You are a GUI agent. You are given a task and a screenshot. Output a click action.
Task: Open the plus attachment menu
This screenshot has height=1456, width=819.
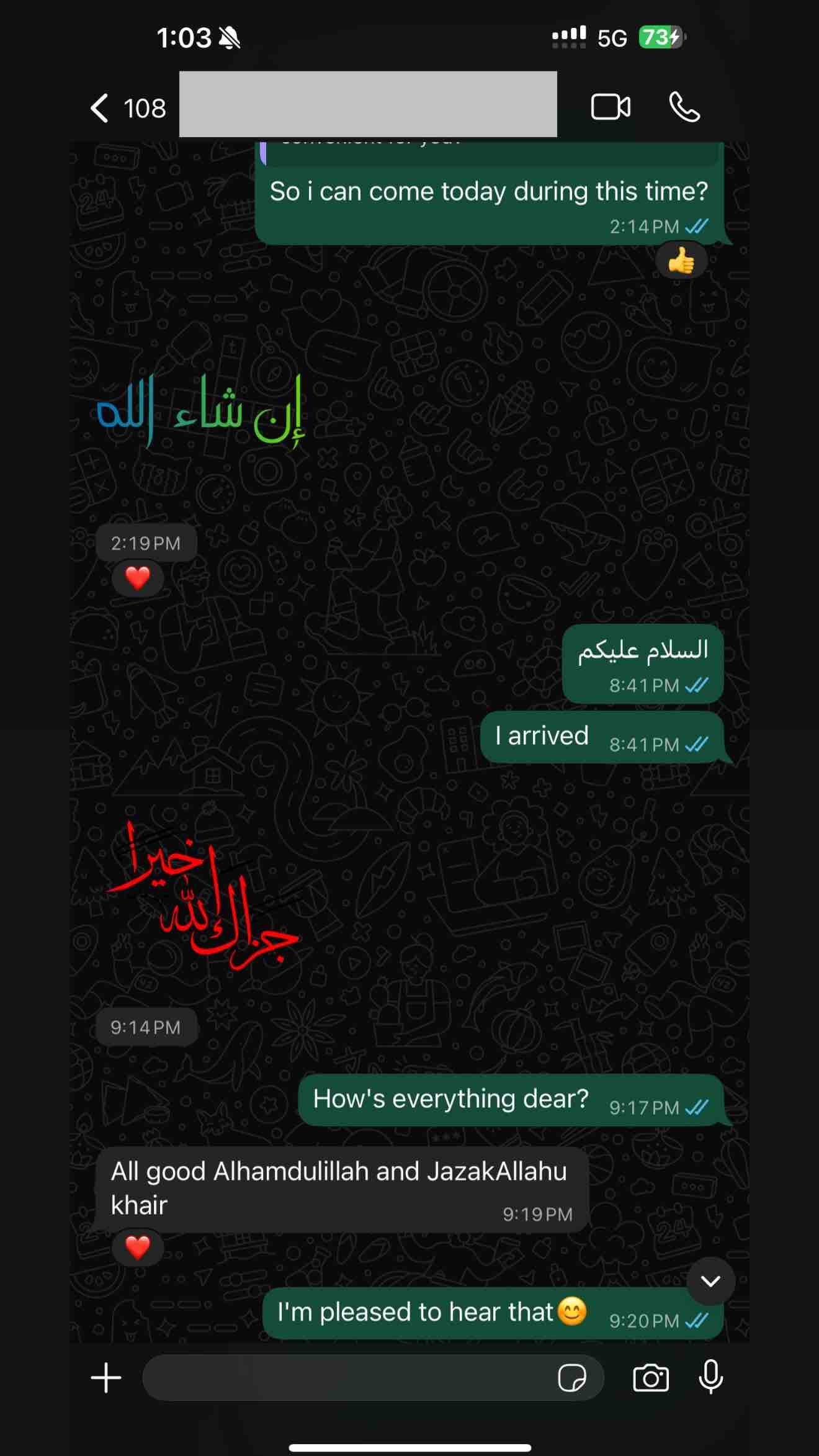(106, 1378)
